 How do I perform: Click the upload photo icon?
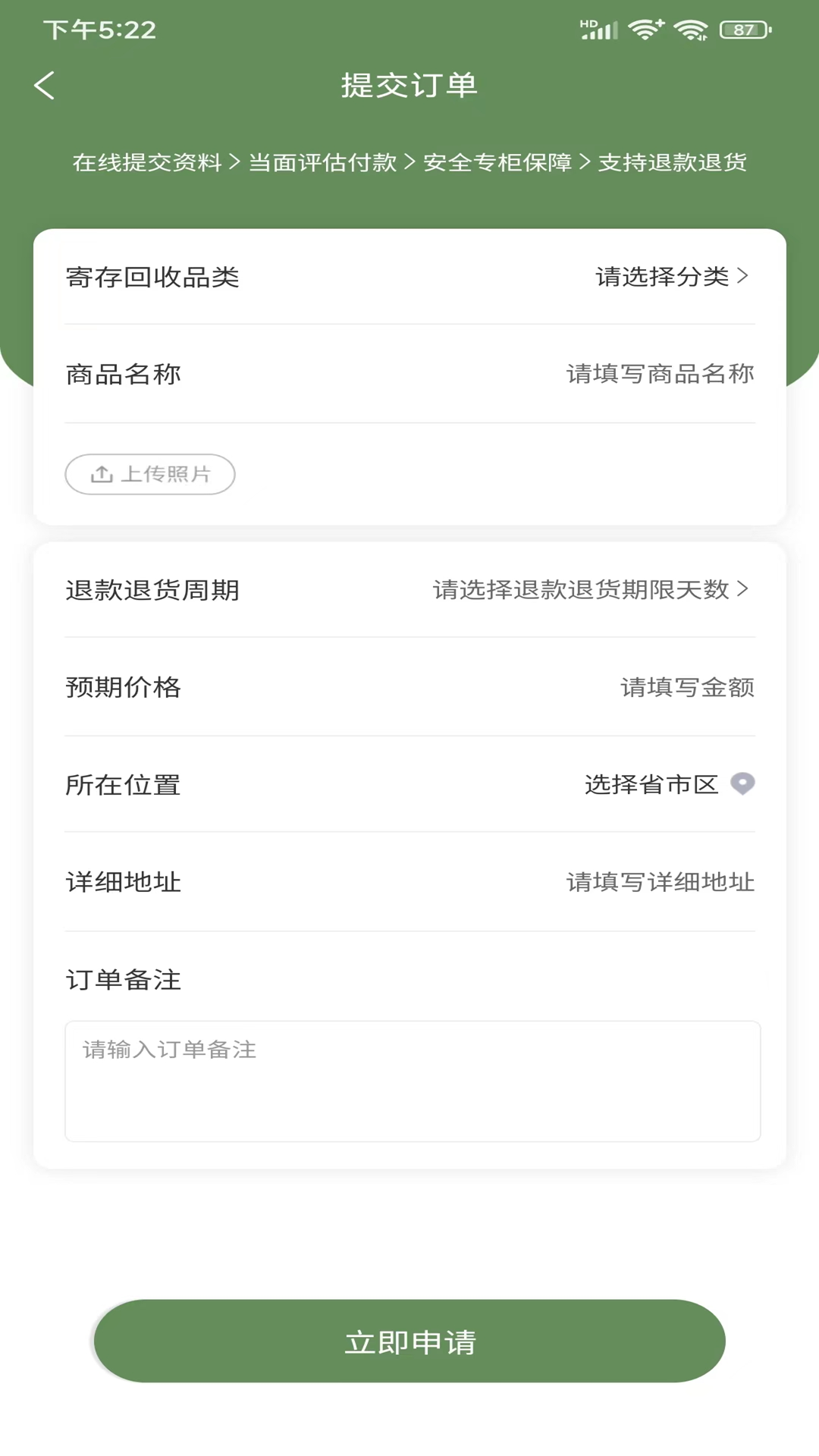click(101, 474)
